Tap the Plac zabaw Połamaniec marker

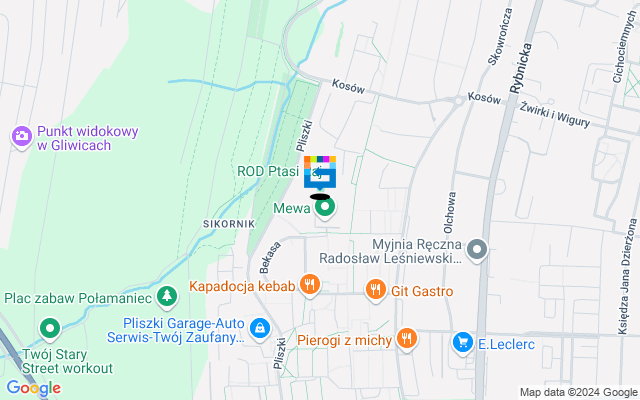(x=49, y=327)
